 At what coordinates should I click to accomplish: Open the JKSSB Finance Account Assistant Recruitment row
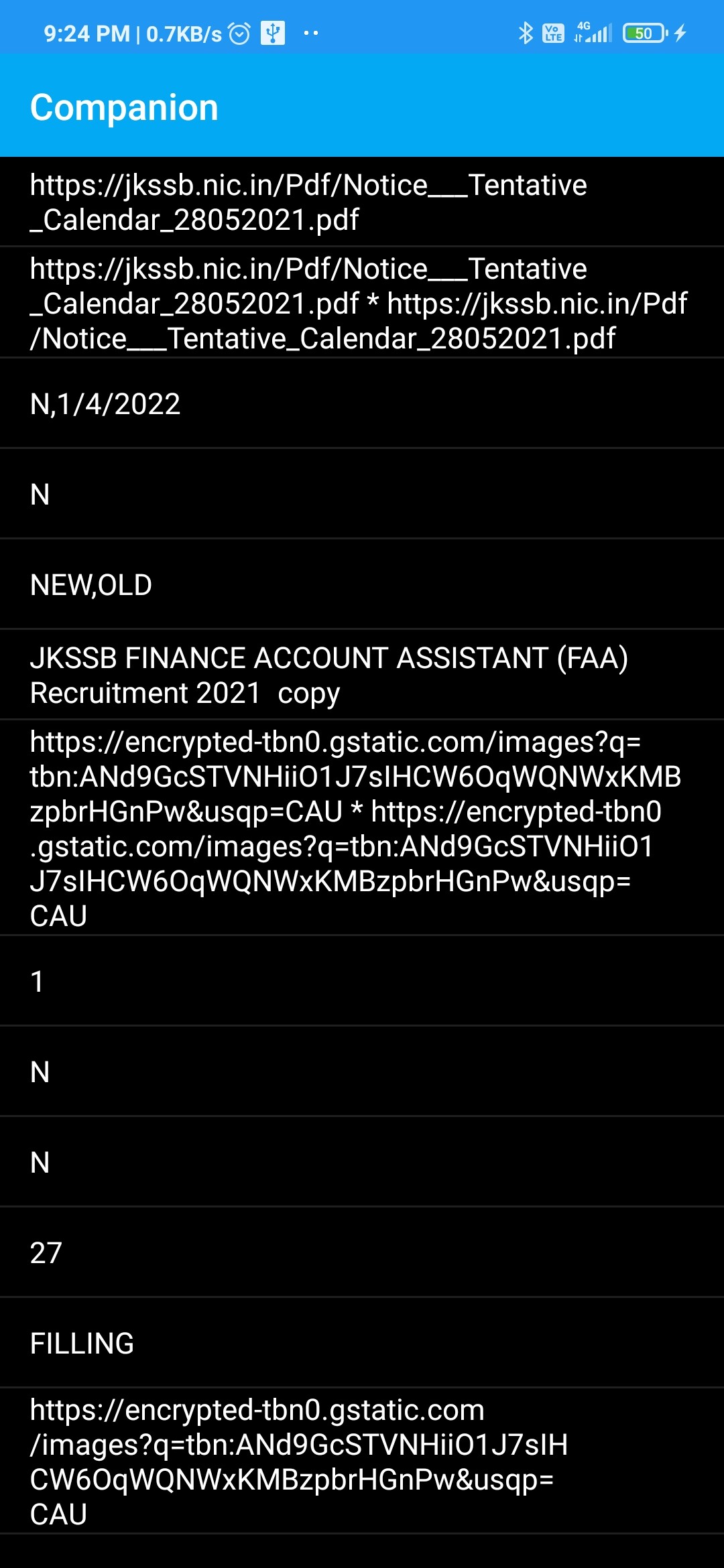(x=362, y=675)
